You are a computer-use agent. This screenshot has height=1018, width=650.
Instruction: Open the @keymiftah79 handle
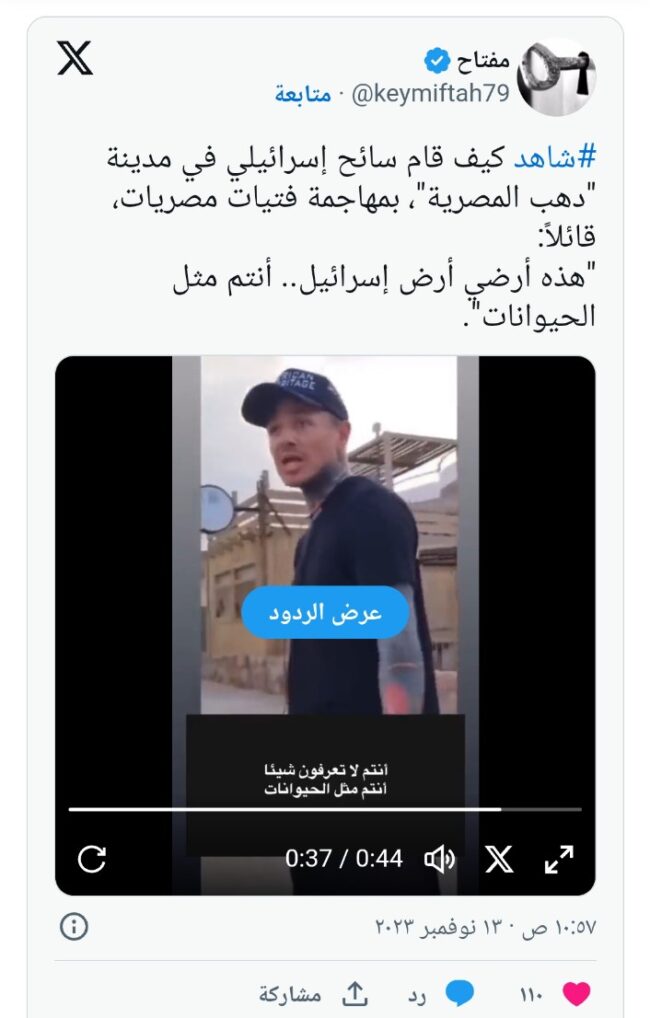pos(430,94)
